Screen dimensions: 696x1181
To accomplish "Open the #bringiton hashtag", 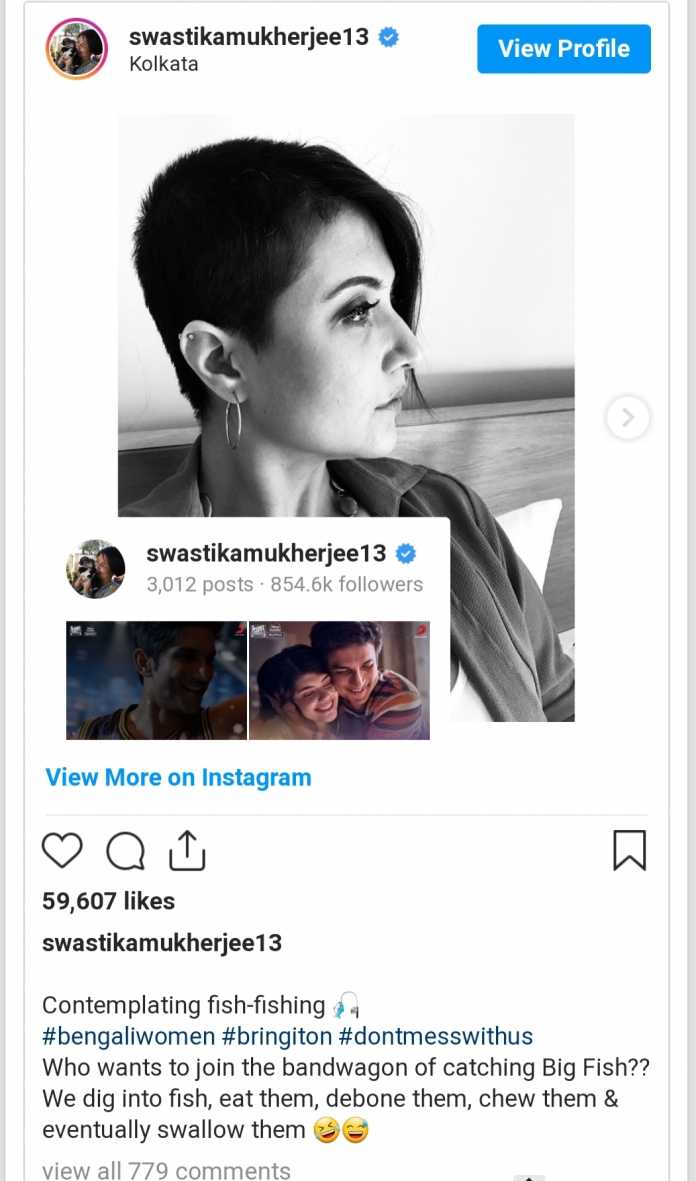I will pos(276,1036).
